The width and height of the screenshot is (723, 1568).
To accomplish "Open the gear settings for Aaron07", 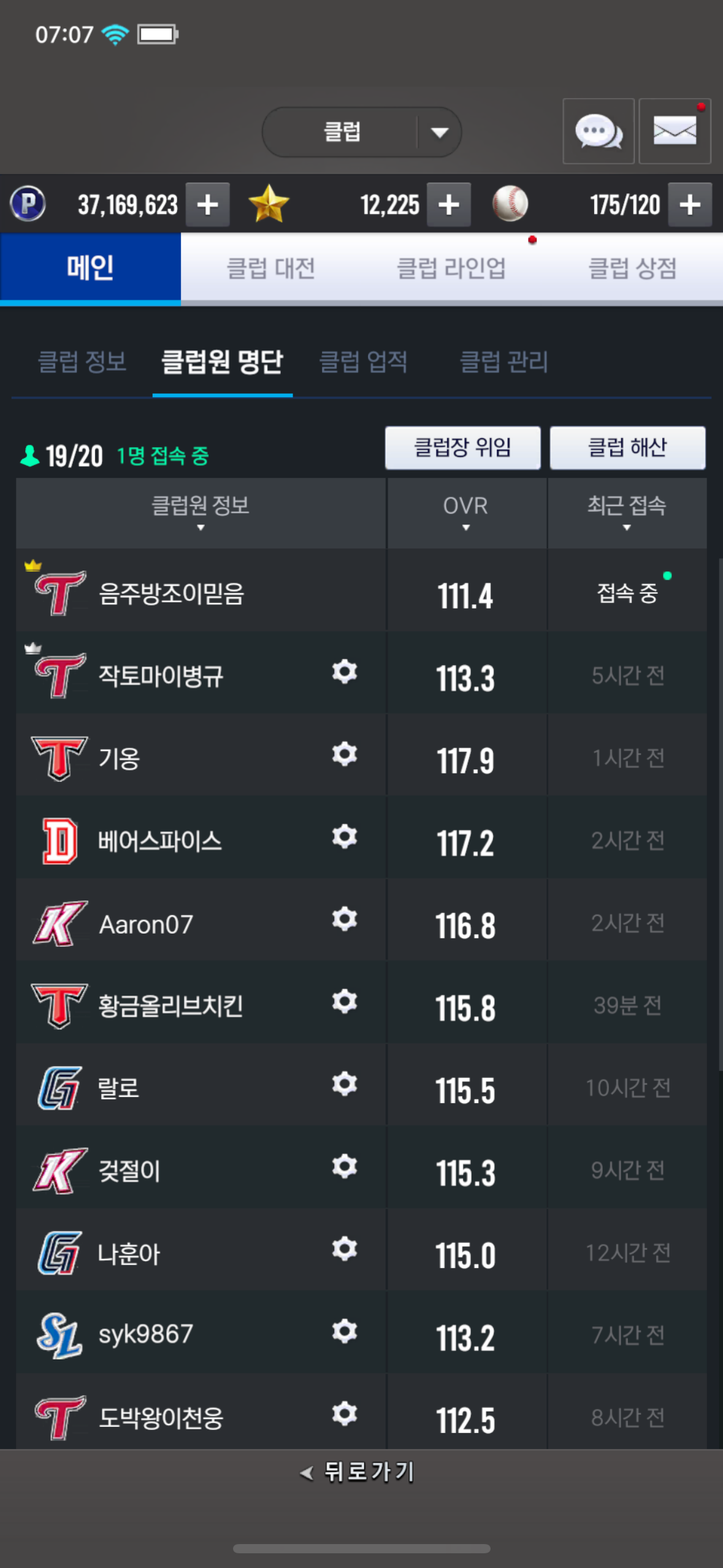I will coord(345,919).
